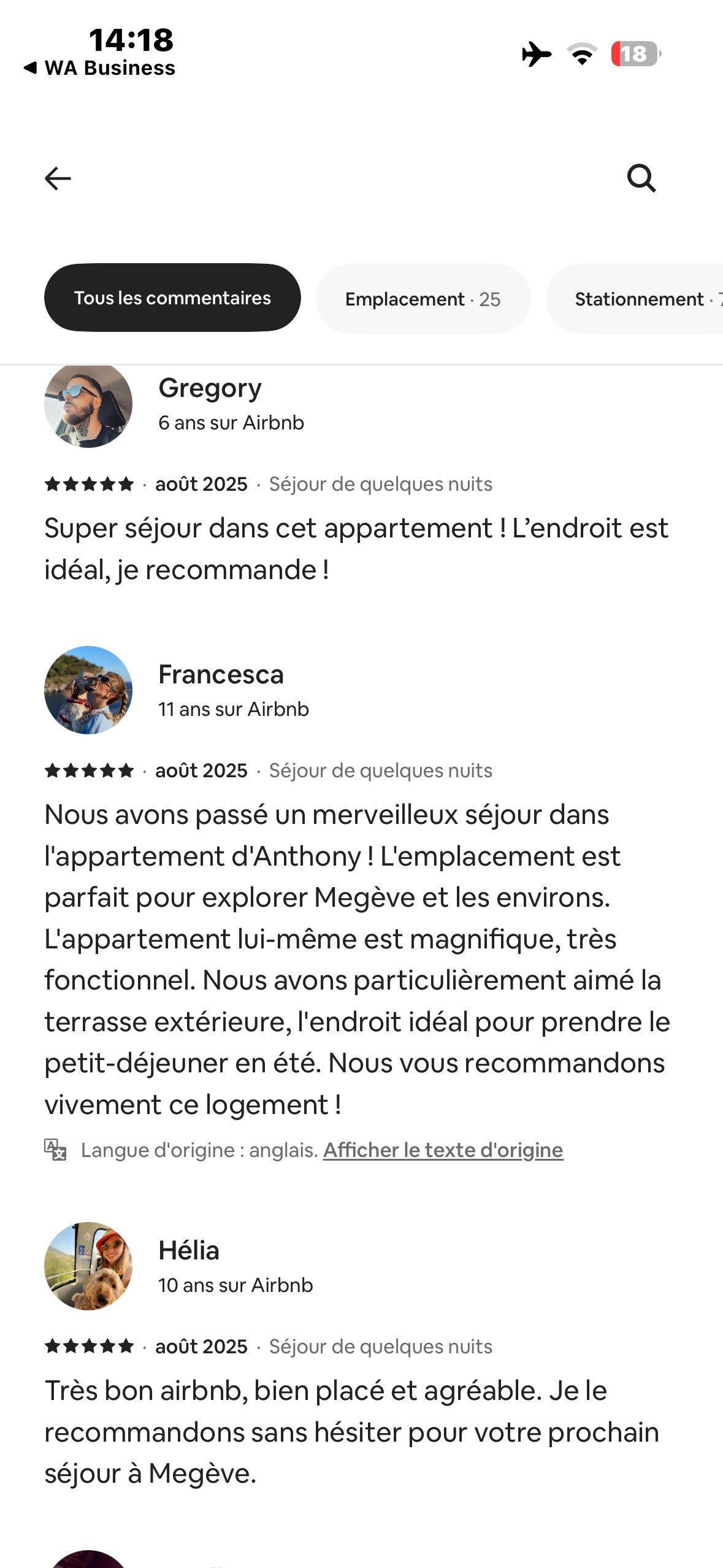Open Hélia's profile picture
This screenshot has height=1568, width=723.
coord(88,1266)
